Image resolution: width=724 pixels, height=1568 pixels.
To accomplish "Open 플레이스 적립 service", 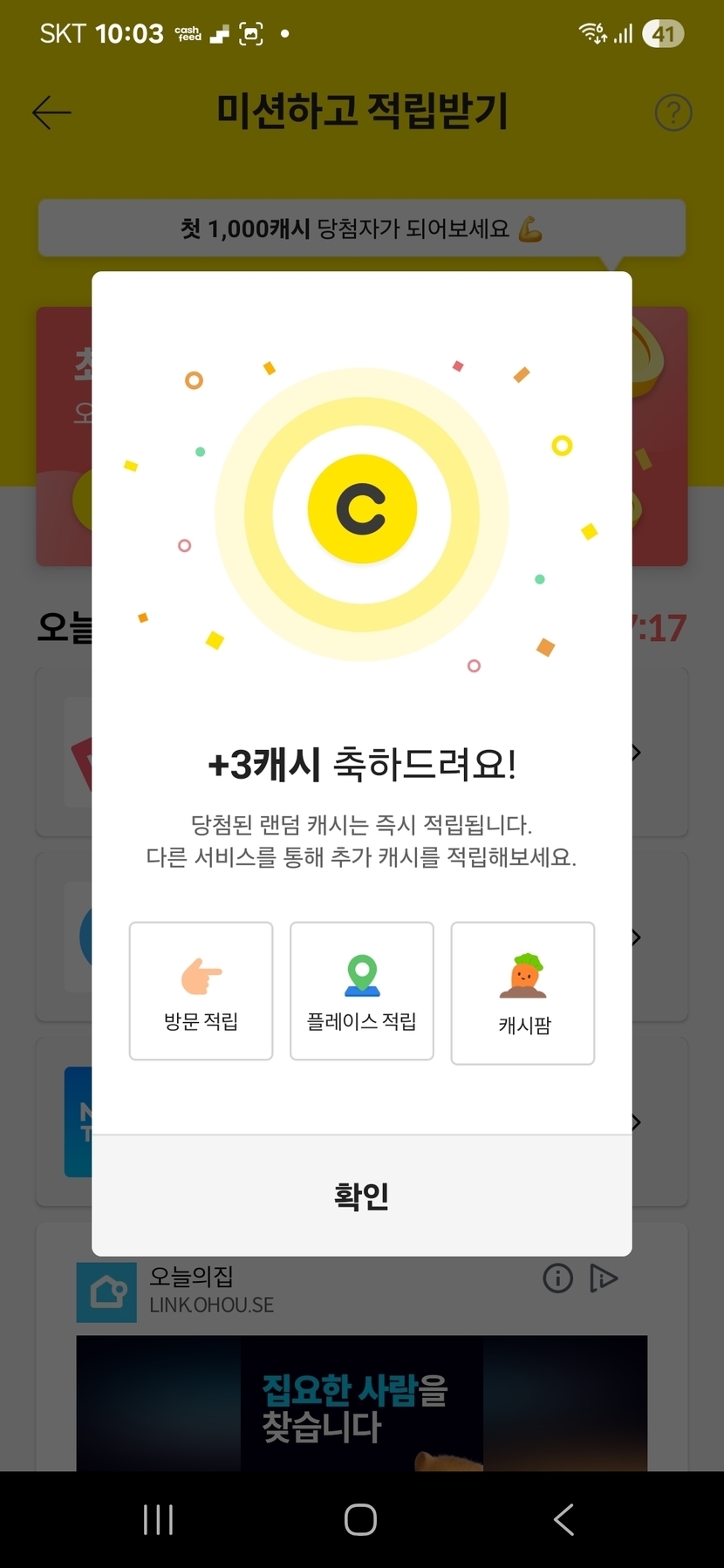I will pos(362,991).
